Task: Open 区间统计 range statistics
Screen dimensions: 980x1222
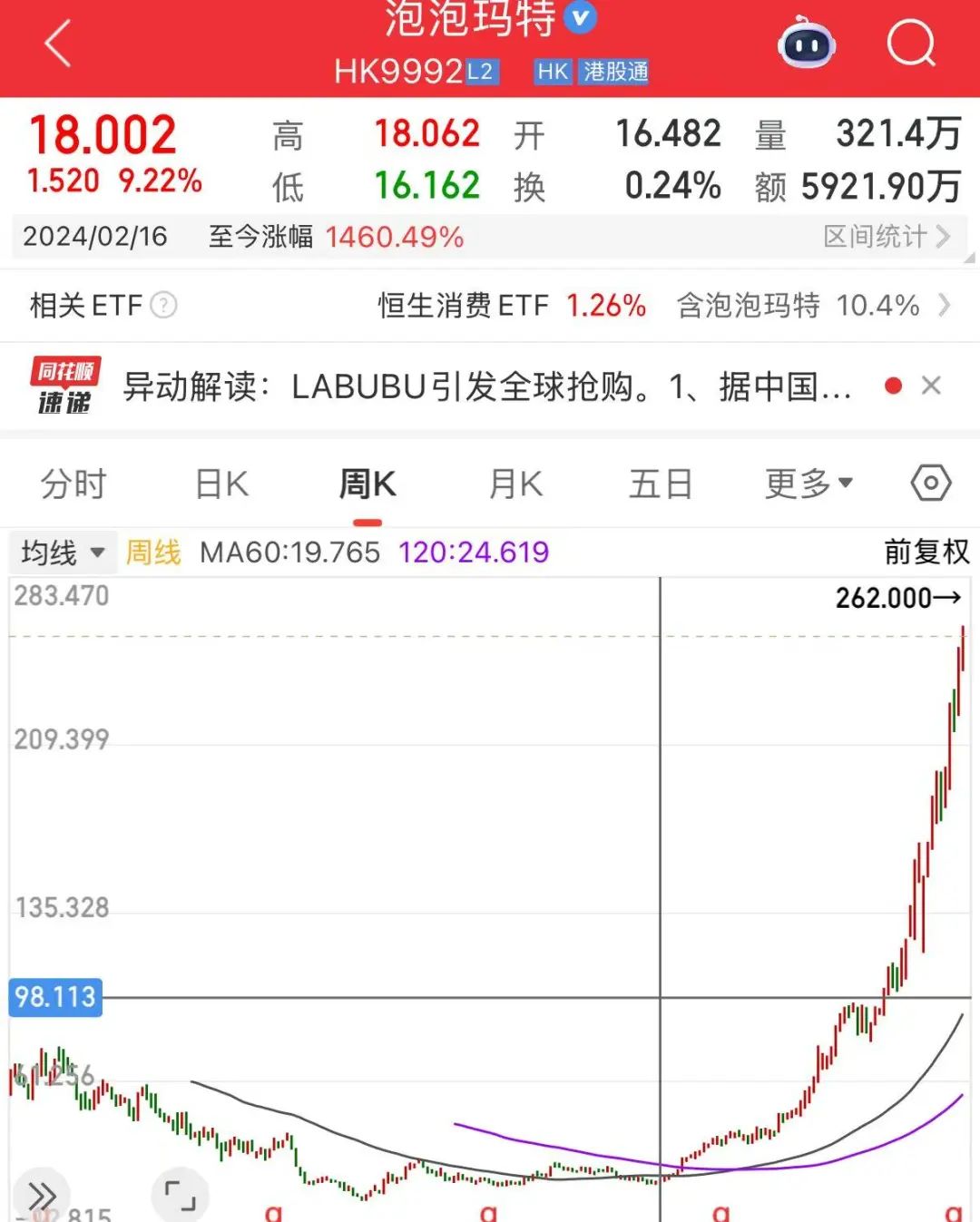Action: pyautogui.click(x=887, y=237)
